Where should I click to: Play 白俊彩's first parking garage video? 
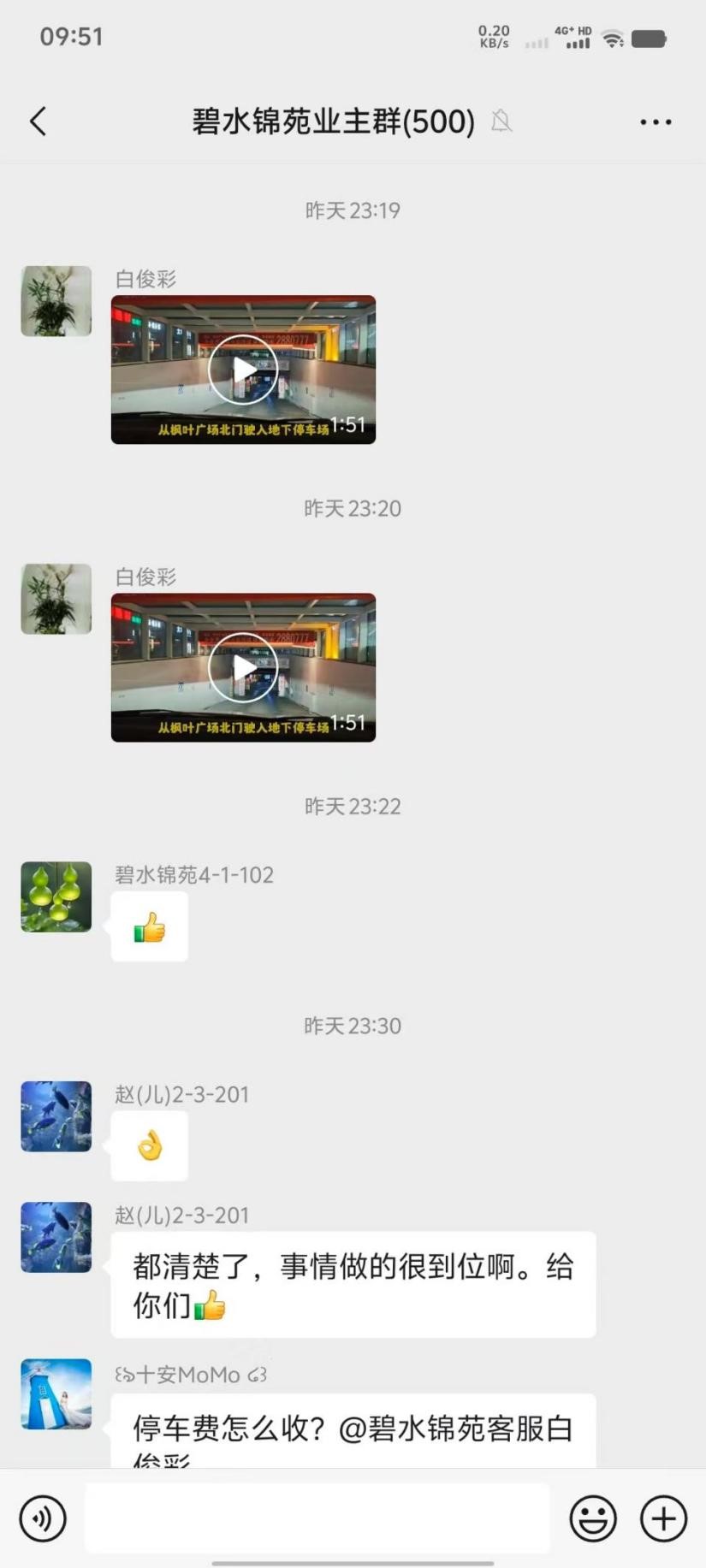pos(242,368)
